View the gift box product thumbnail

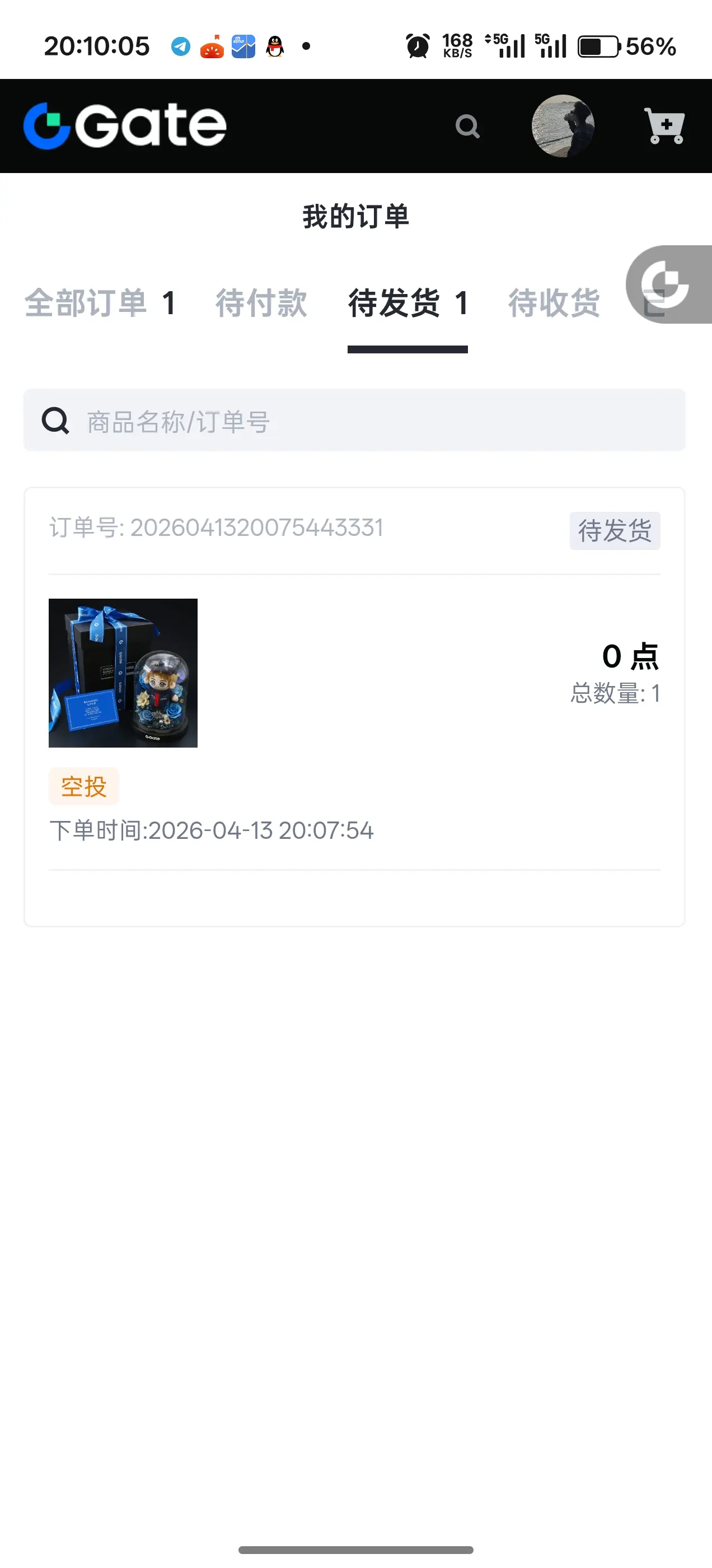click(123, 673)
